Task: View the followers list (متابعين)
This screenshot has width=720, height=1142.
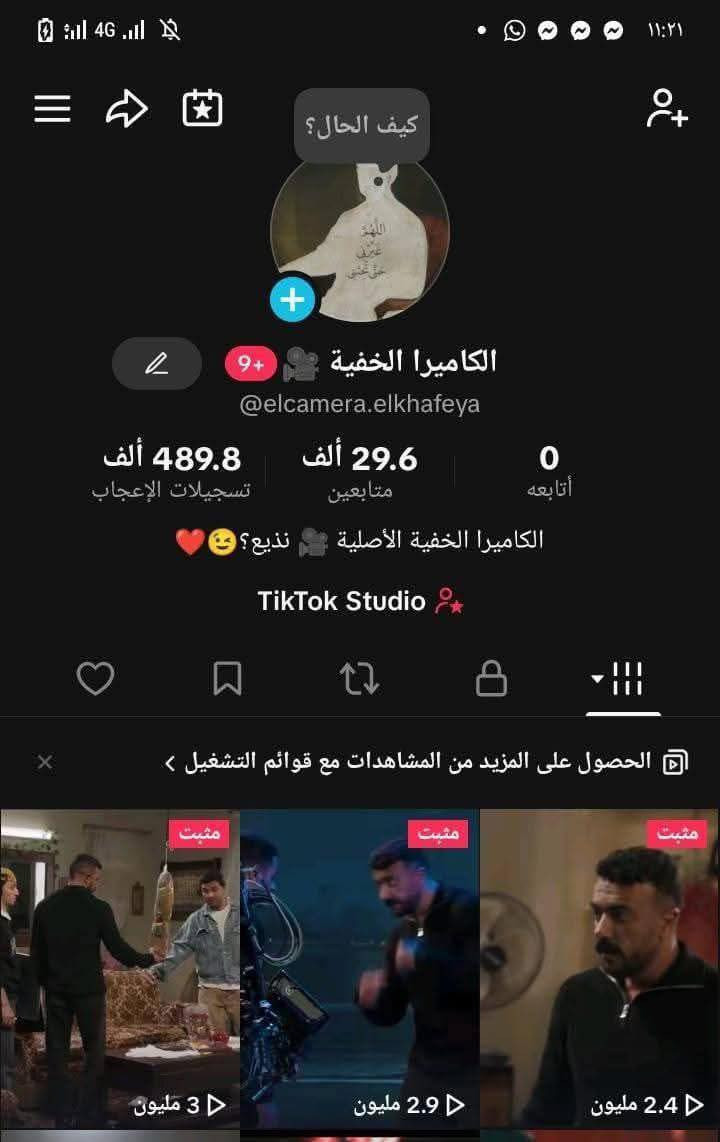Action: tap(360, 471)
